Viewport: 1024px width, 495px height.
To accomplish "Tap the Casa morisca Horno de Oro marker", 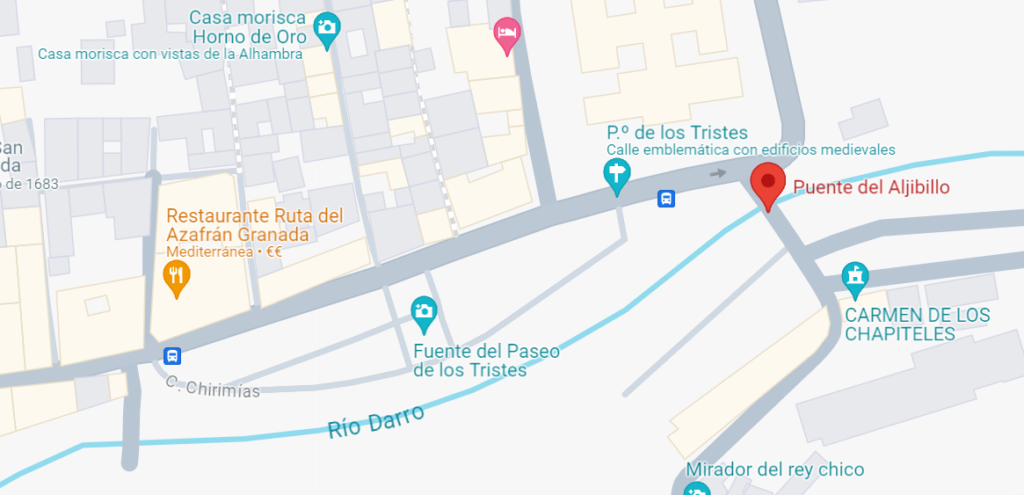I will coord(326,28).
